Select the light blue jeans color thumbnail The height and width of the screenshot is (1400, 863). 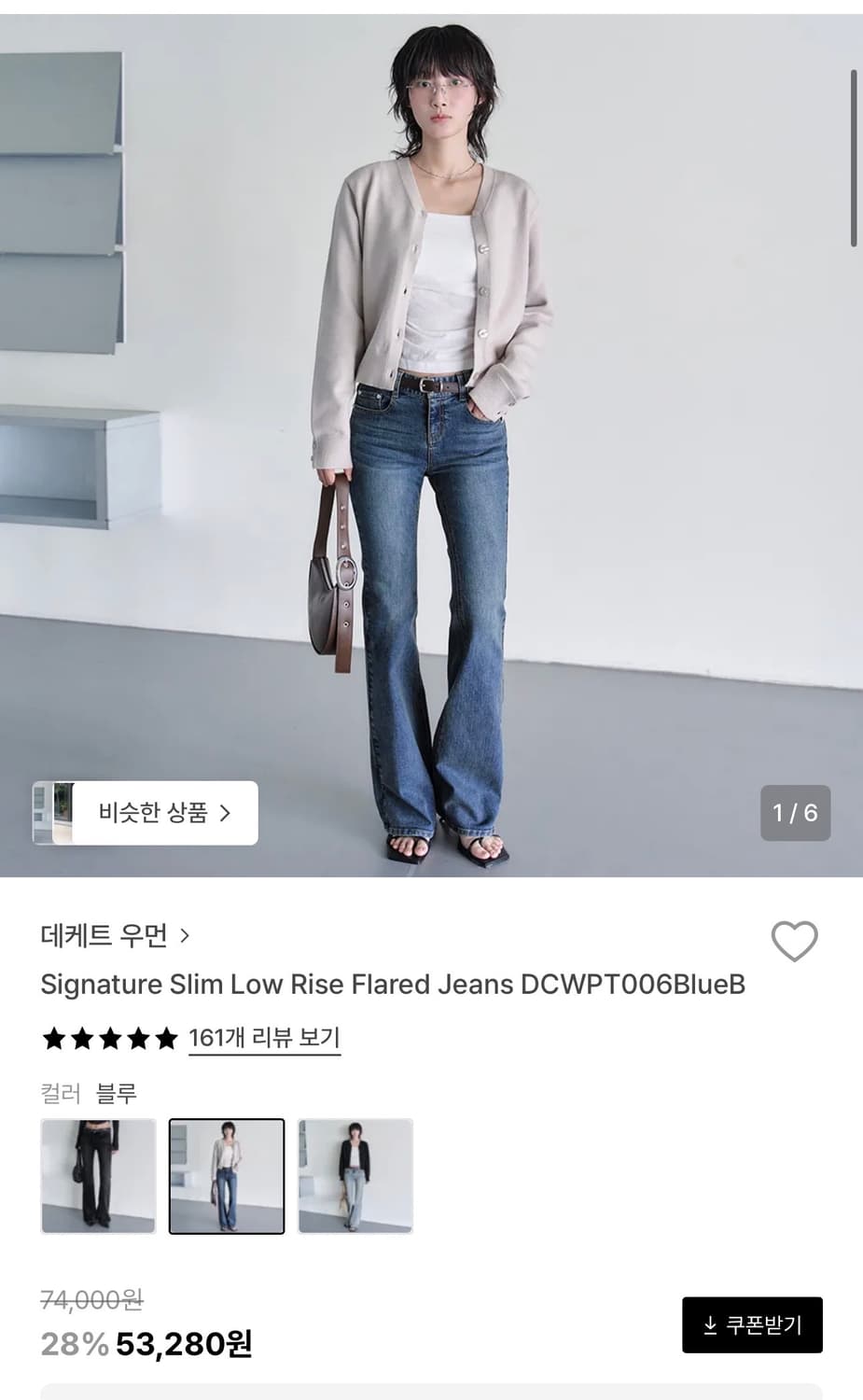(x=355, y=1175)
